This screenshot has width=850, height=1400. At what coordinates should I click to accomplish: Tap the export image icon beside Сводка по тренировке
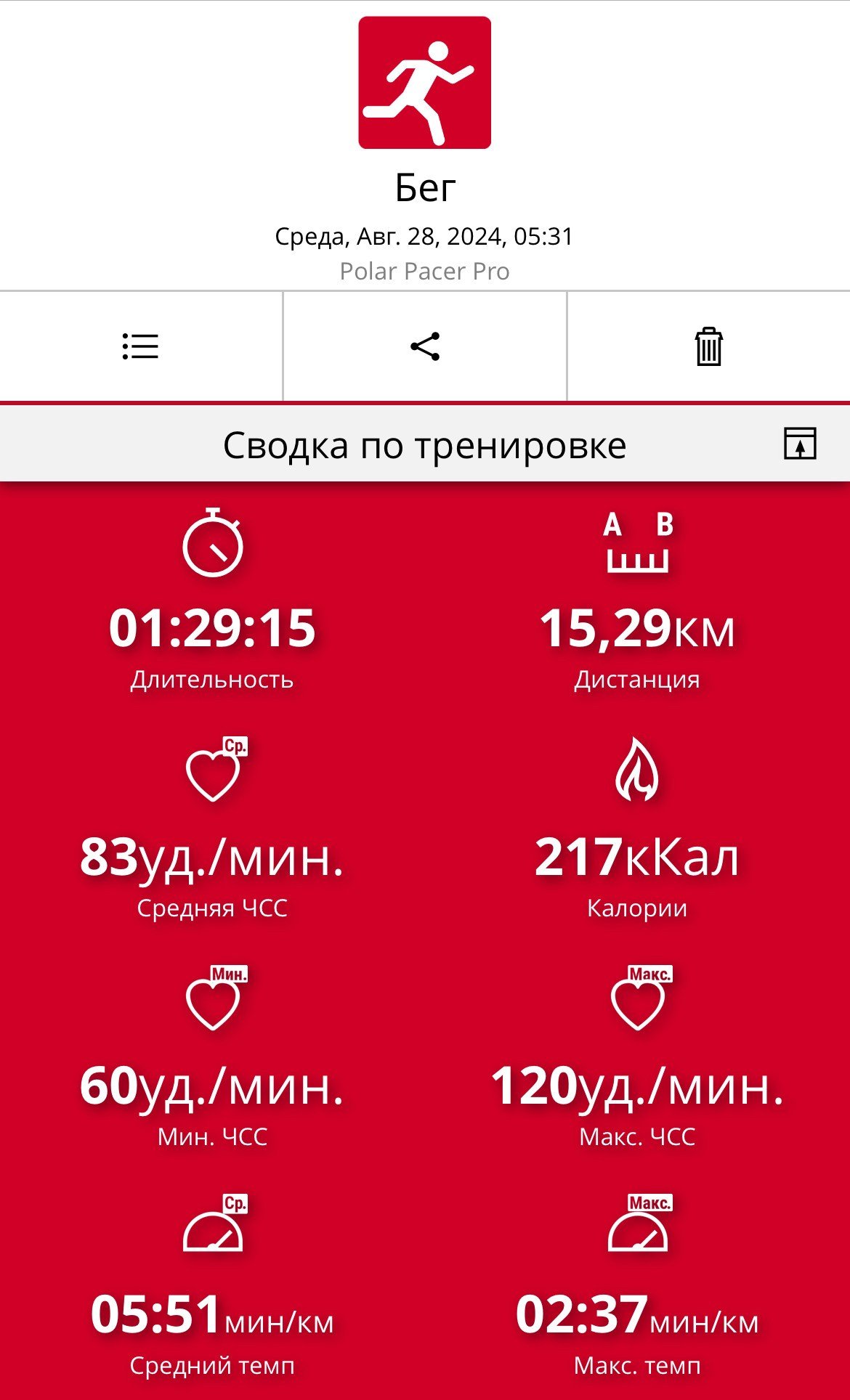pos(800,444)
